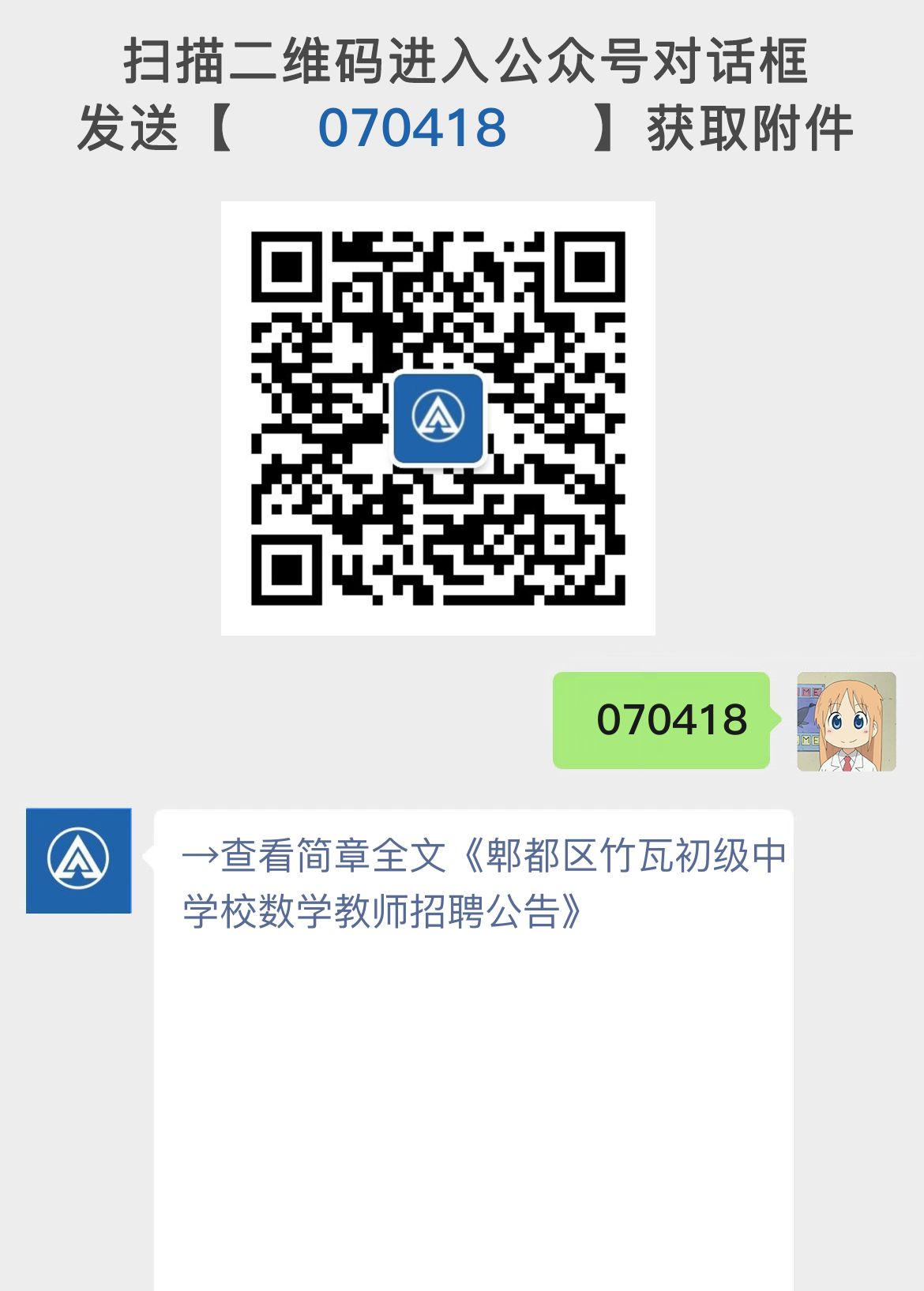Click the right bracket 】 in the header
Screen dimensions: 924x1291
(604, 130)
